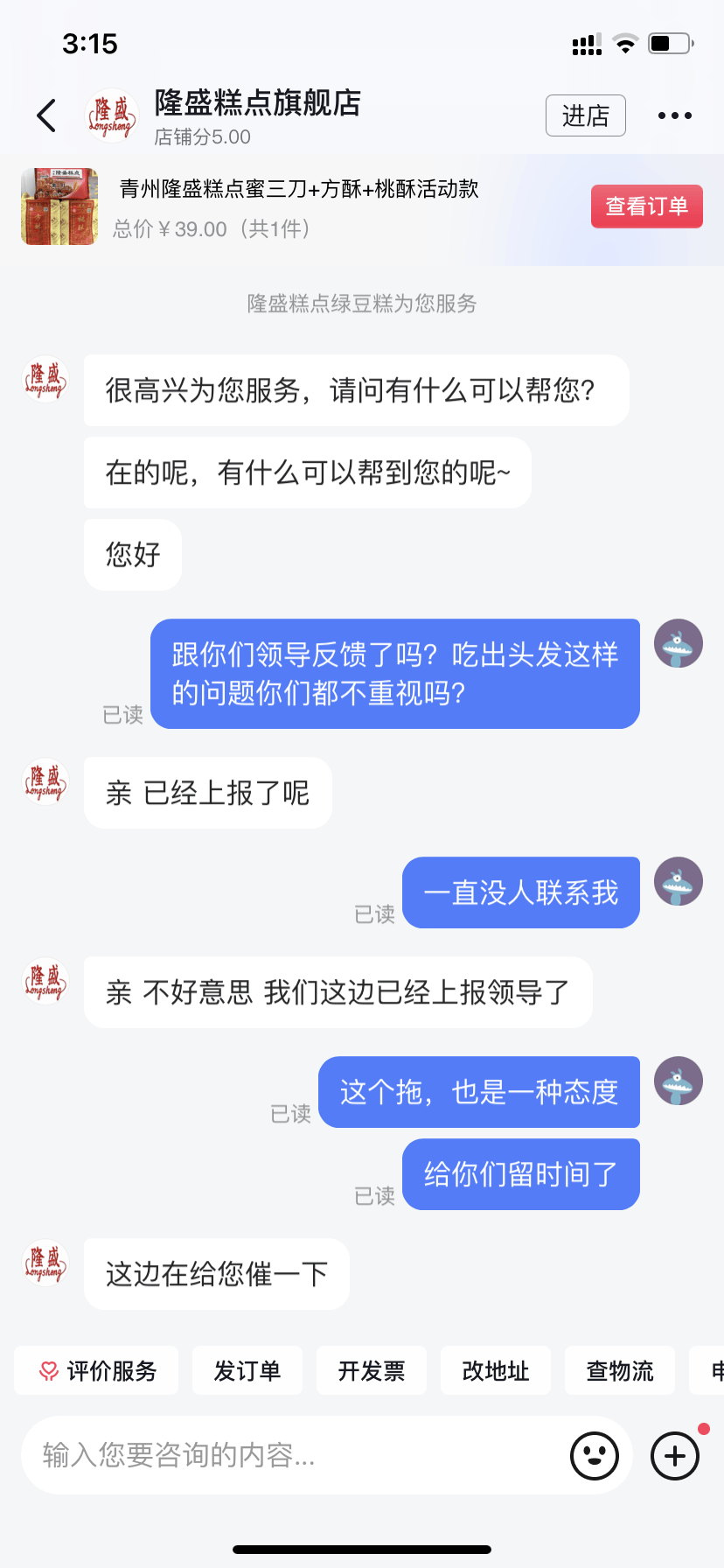Viewport: 724px width, 1568px height.
Task: Choose the 改地址 option
Action: (496, 1370)
